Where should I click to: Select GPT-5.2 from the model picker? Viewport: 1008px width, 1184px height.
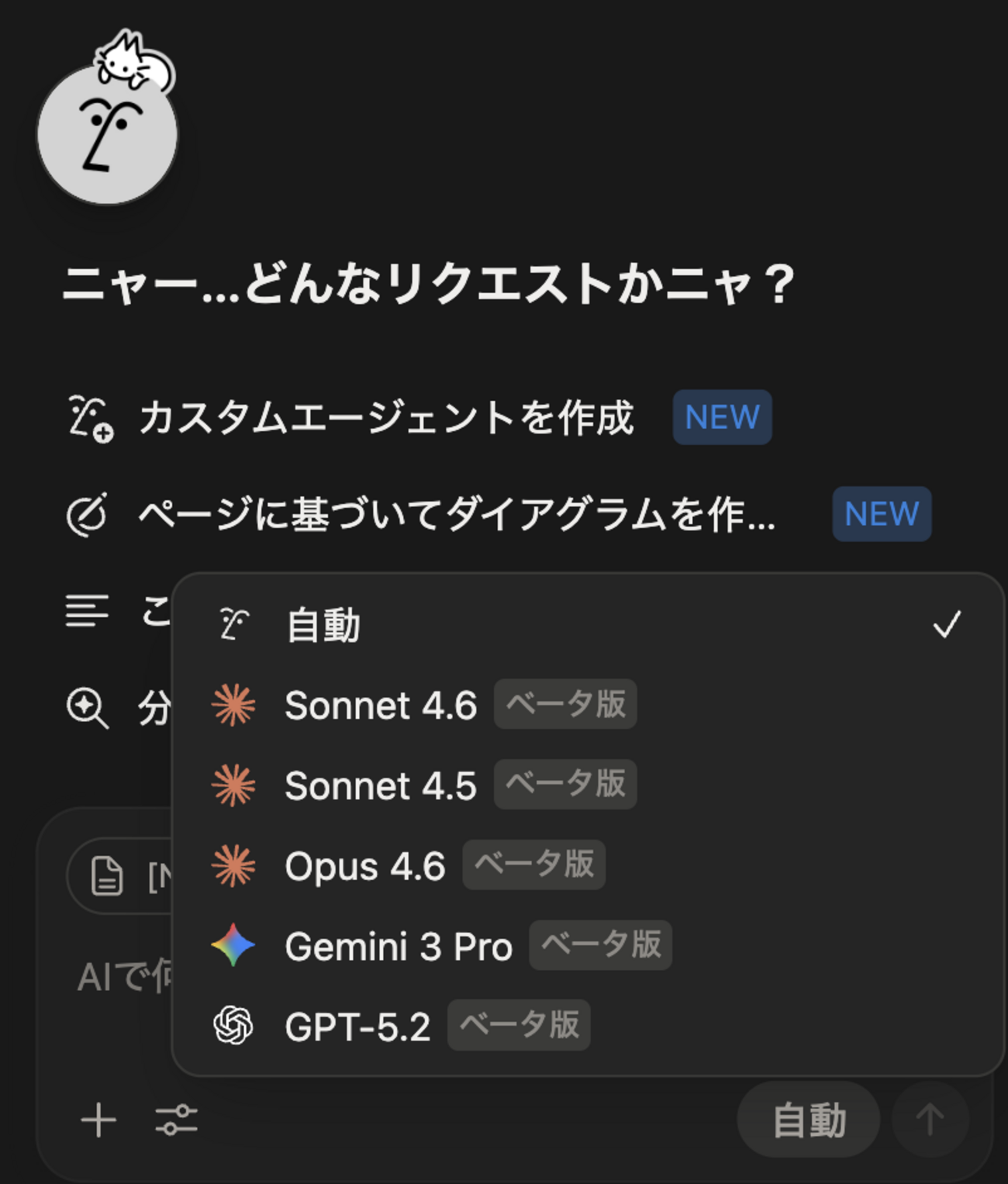point(357,1025)
